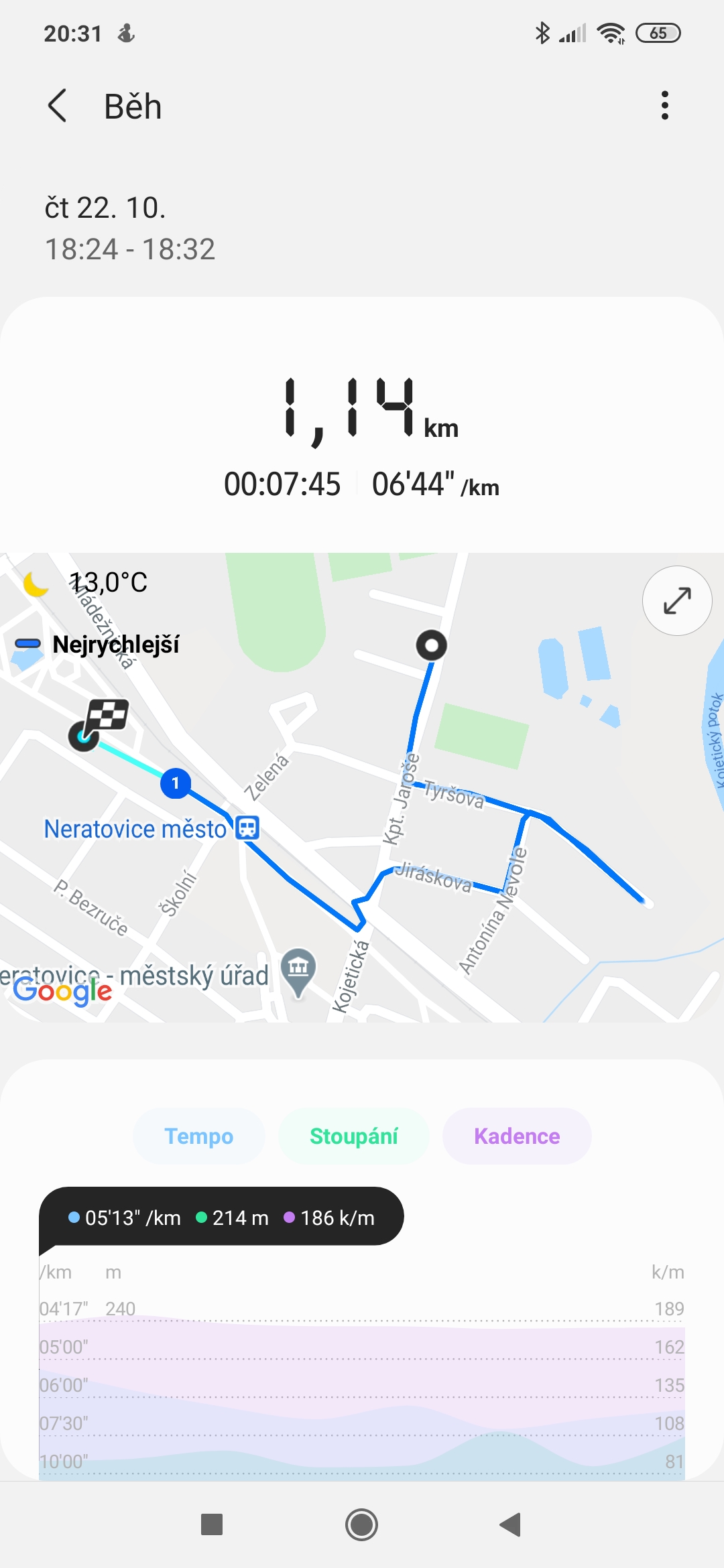Screen dimensions: 724x1568
Task: Expand the map to full screen
Action: point(677,600)
